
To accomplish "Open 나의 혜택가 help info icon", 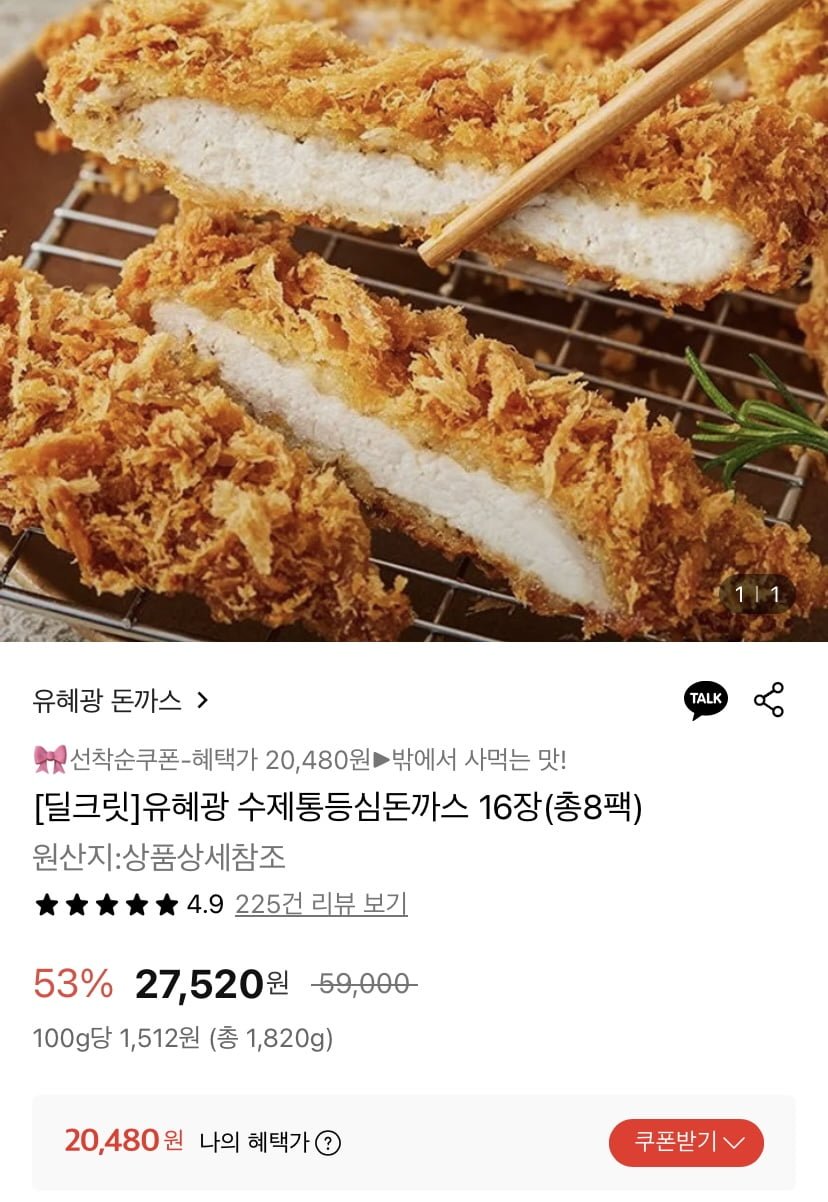I will (x=328, y=1143).
